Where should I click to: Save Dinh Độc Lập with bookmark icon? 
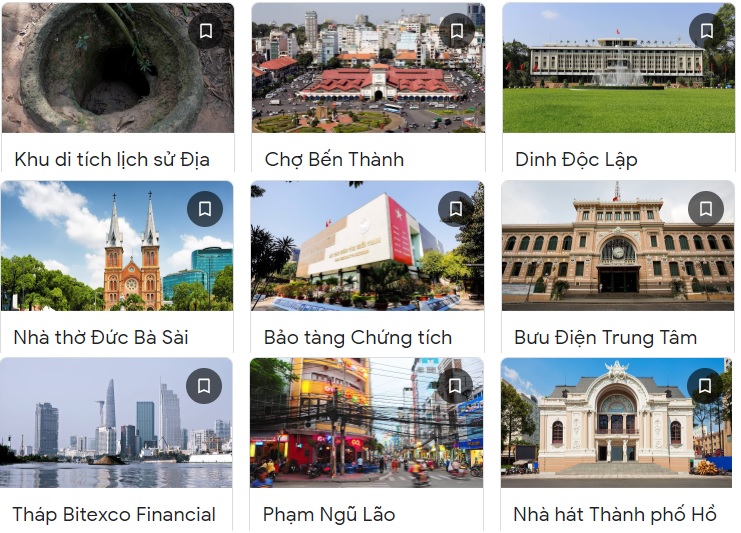point(706,31)
